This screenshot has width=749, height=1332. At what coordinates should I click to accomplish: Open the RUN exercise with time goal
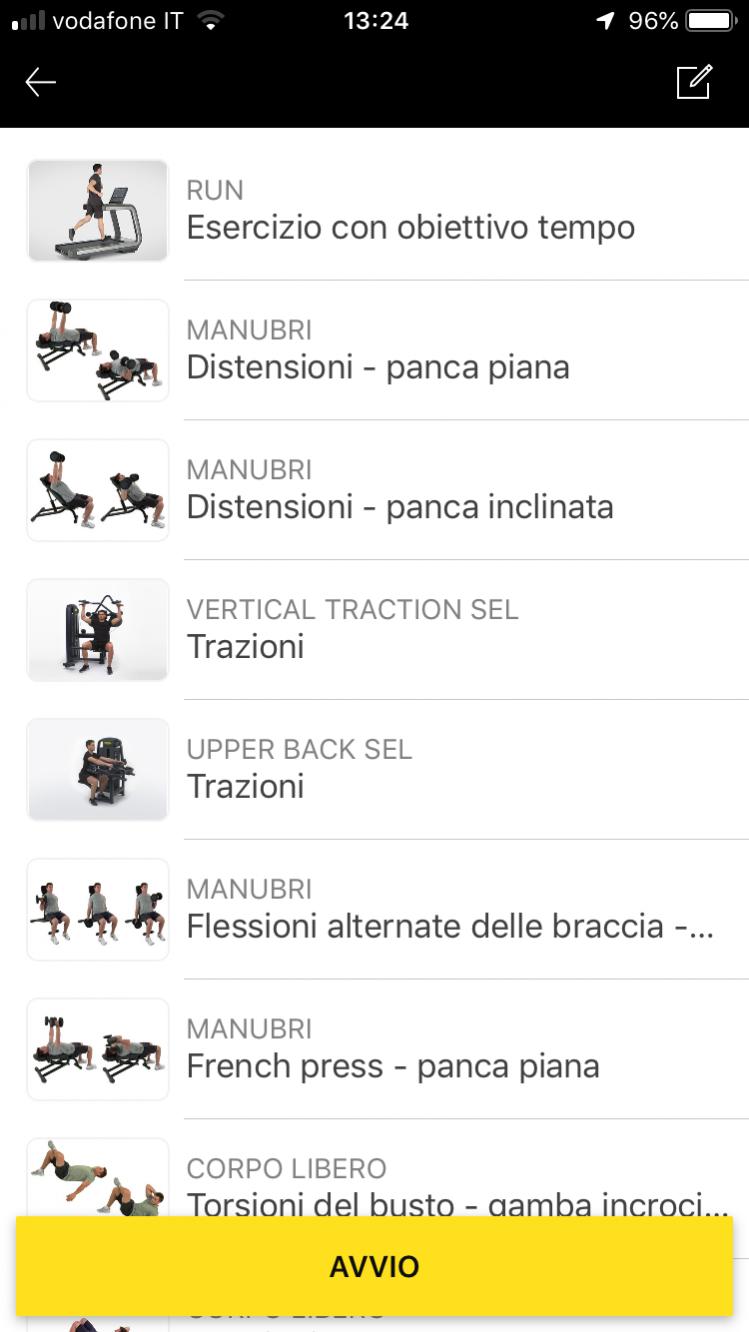click(x=410, y=211)
